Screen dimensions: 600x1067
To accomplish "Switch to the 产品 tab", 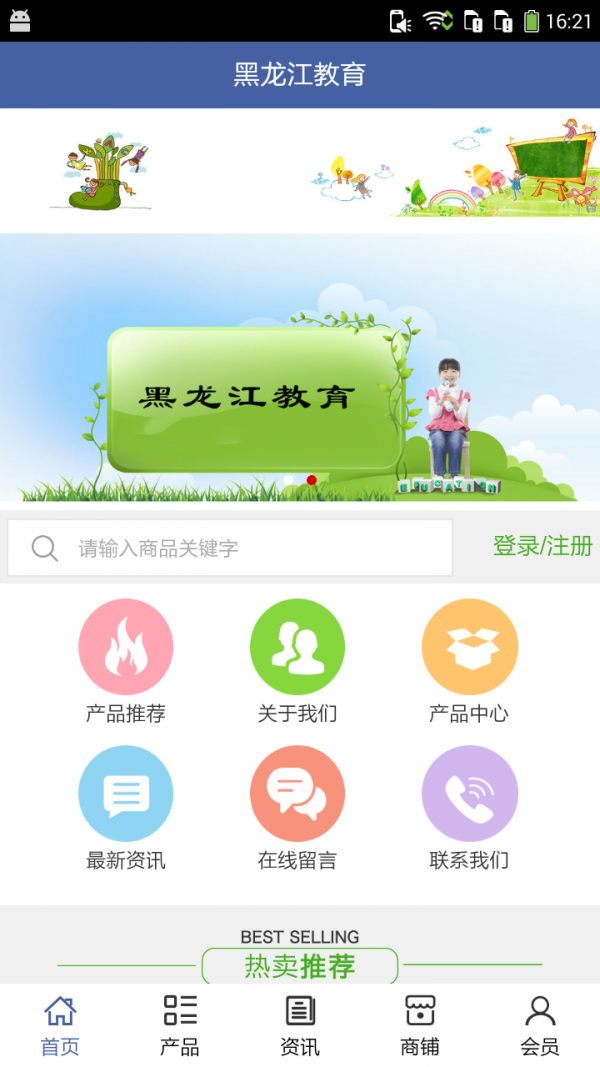I will pos(180,1026).
